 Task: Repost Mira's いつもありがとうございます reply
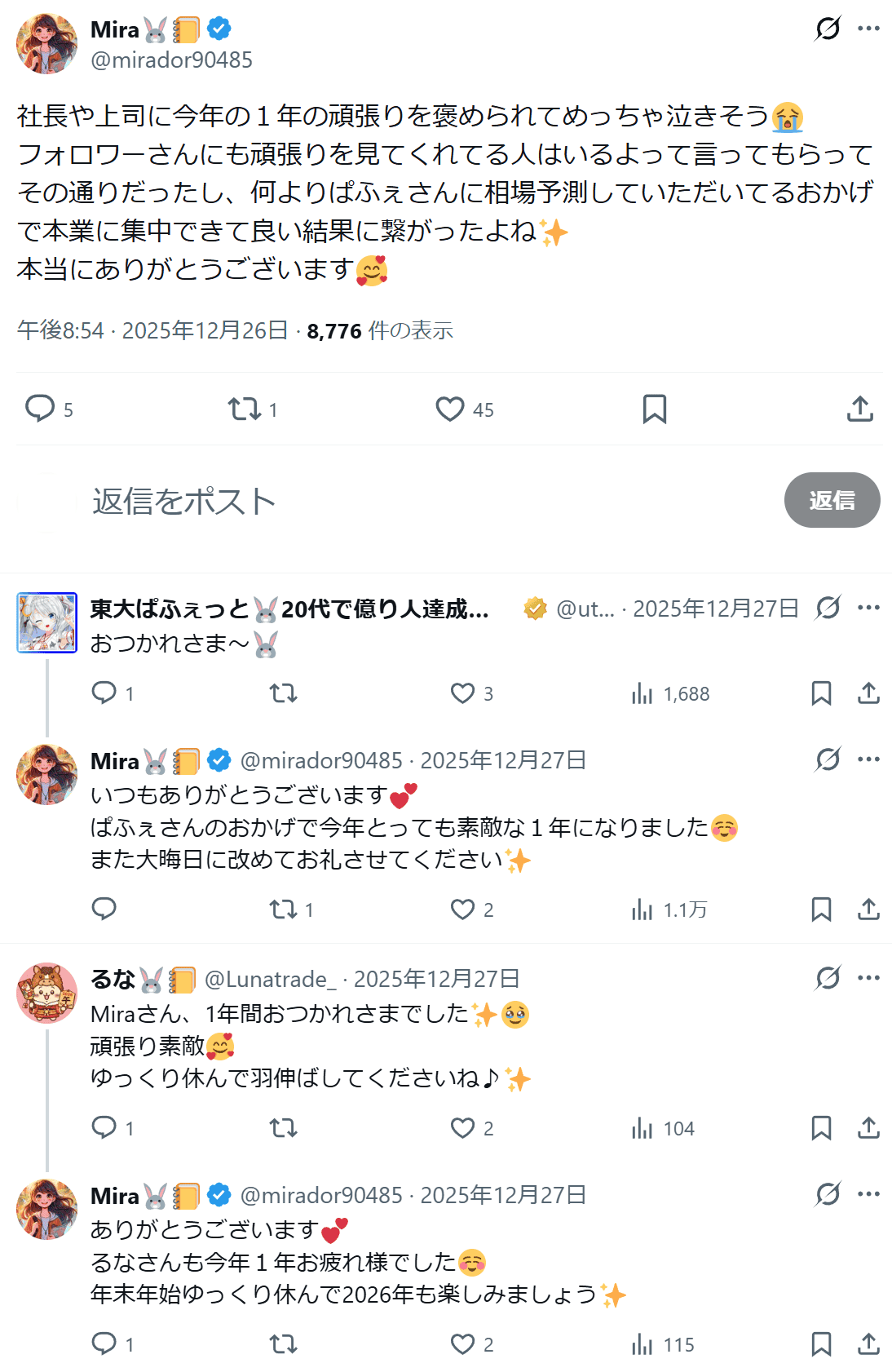tap(284, 909)
